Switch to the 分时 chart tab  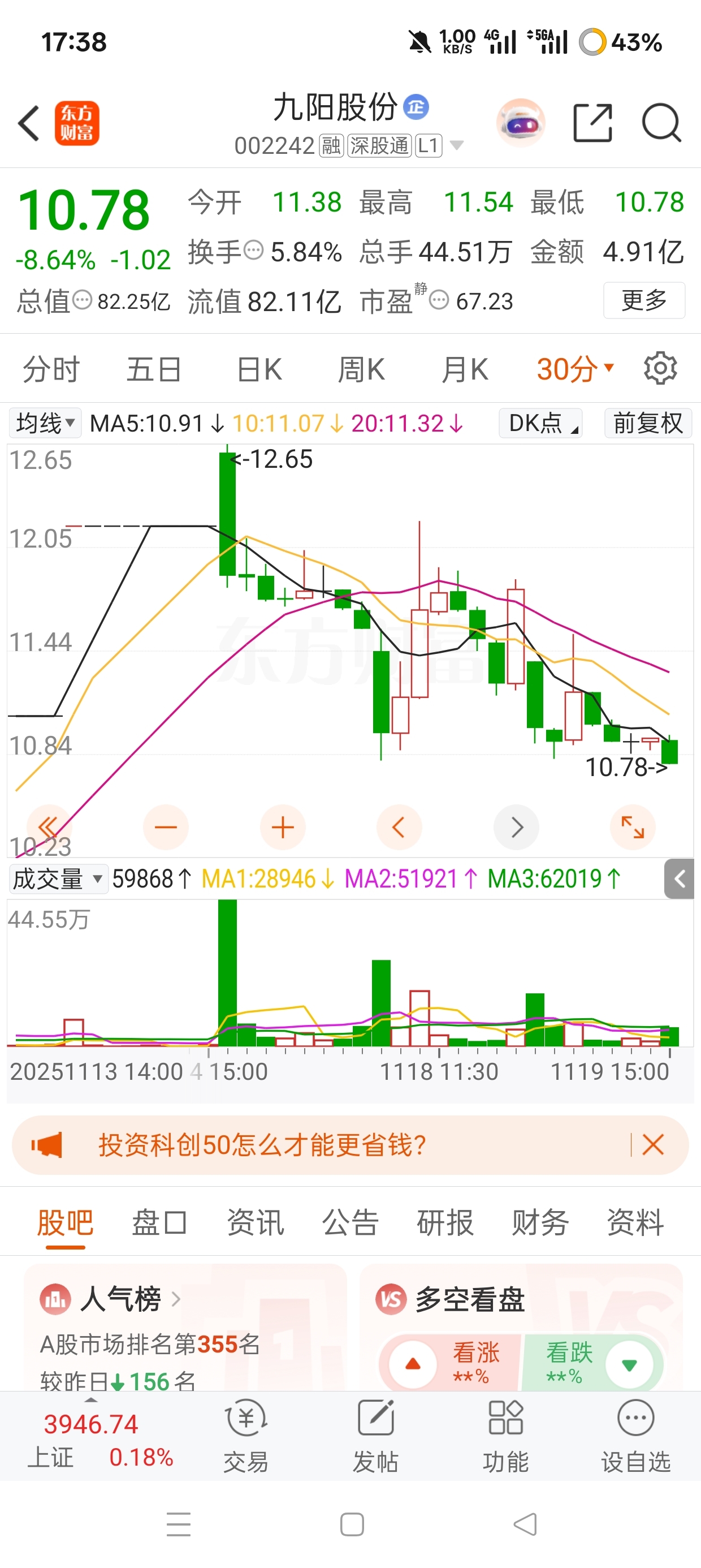(x=51, y=369)
